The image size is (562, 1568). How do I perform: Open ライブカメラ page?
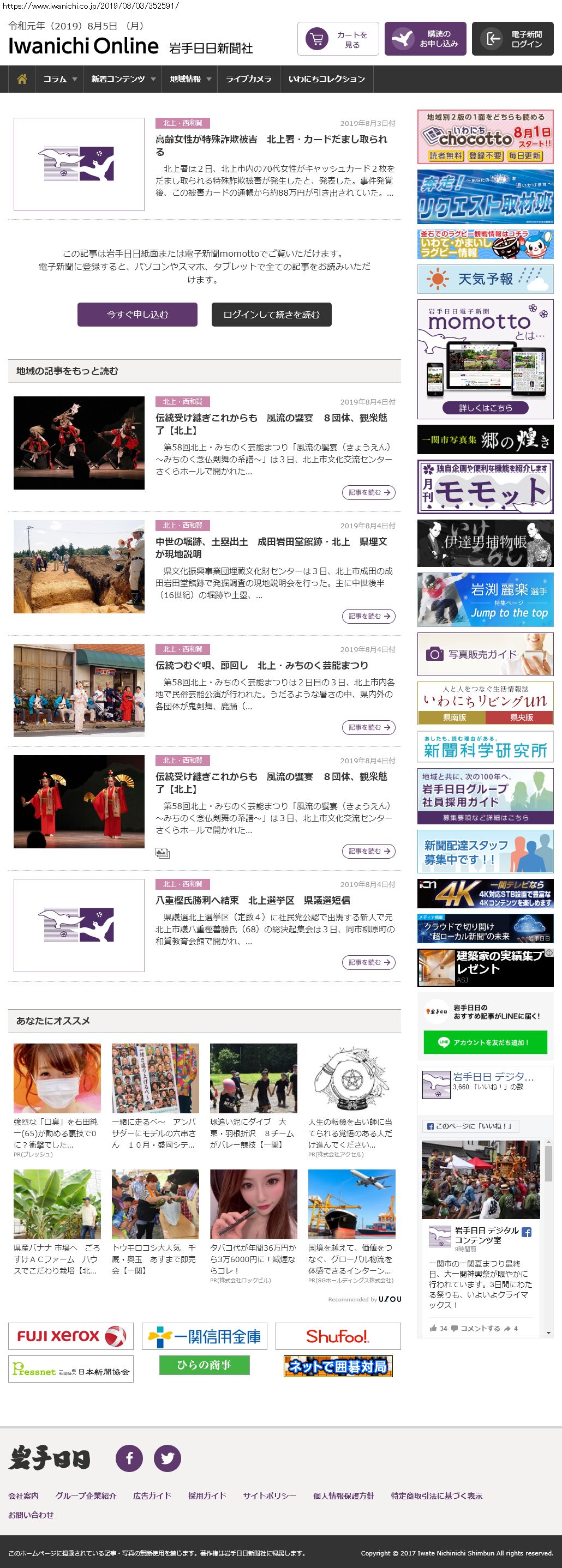click(x=248, y=79)
